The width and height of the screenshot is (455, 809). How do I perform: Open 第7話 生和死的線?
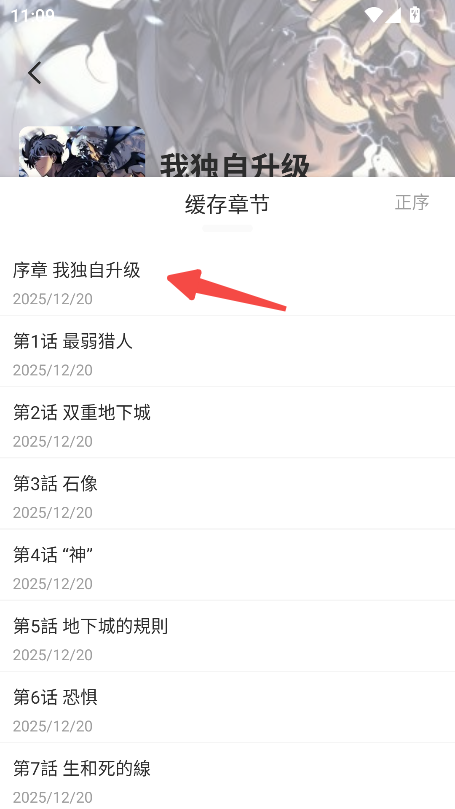228,776
